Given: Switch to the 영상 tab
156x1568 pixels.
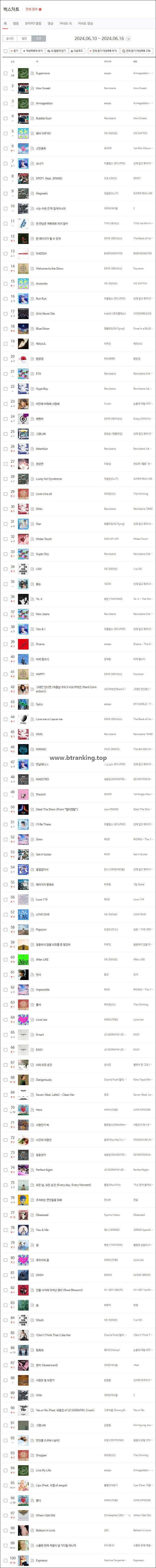Looking at the screenshot, I should [51, 23].
